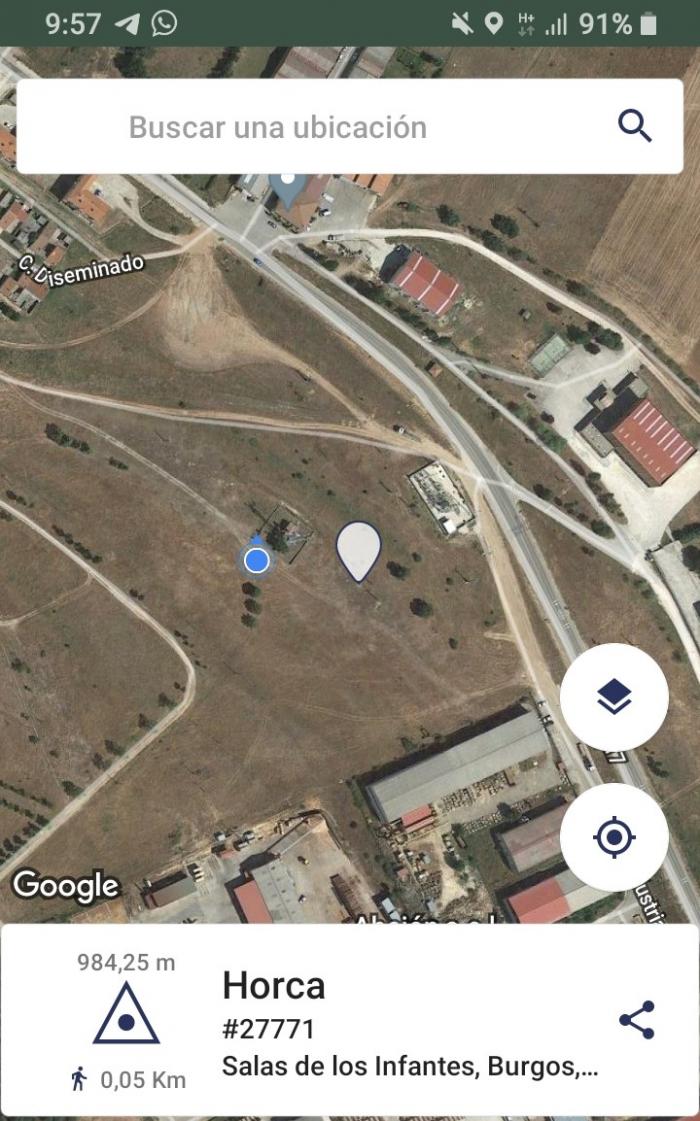Select the white map pin marker
Image resolution: width=700 pixels, height=1121 pixels.
click(358, 551)
